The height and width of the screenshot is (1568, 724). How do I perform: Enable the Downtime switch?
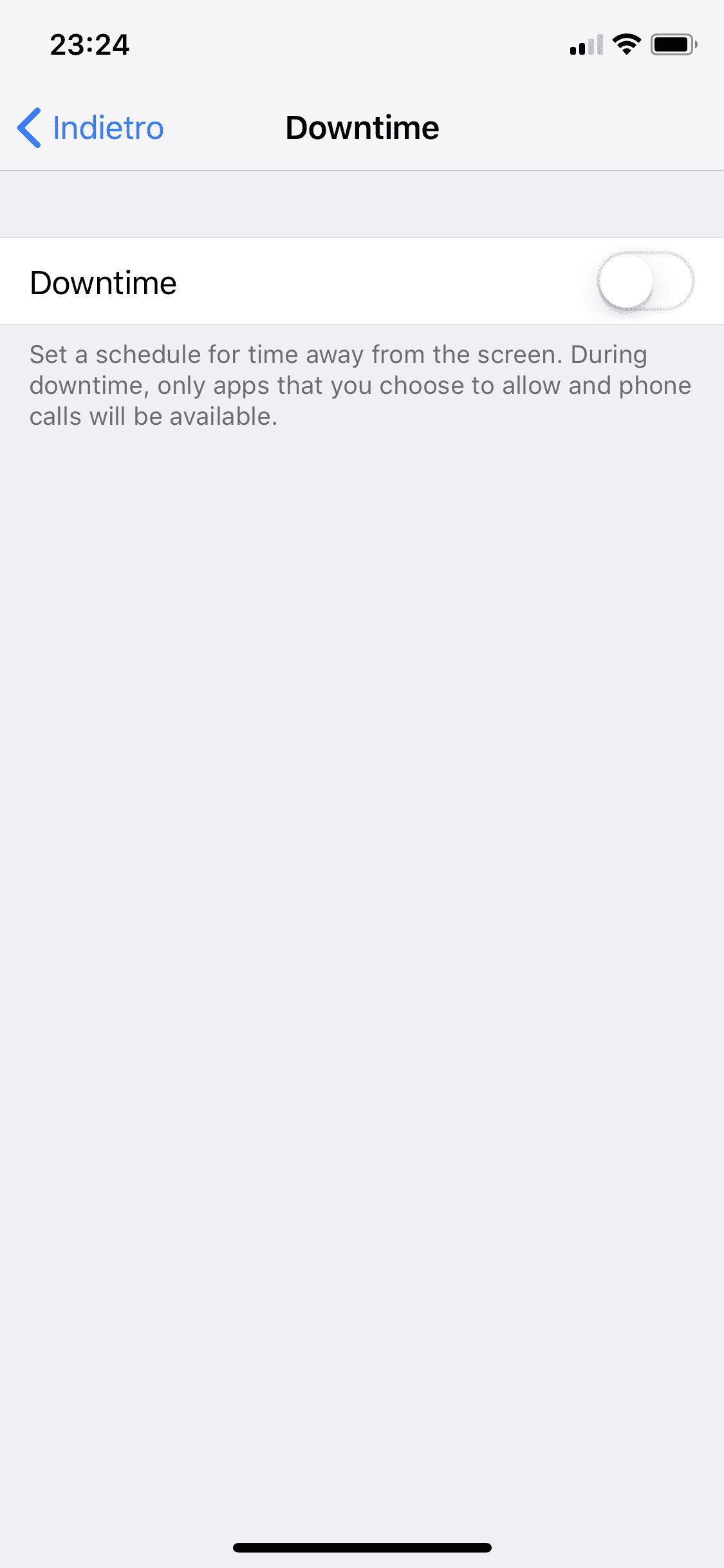pyautogui.click(x=645, y=281)
